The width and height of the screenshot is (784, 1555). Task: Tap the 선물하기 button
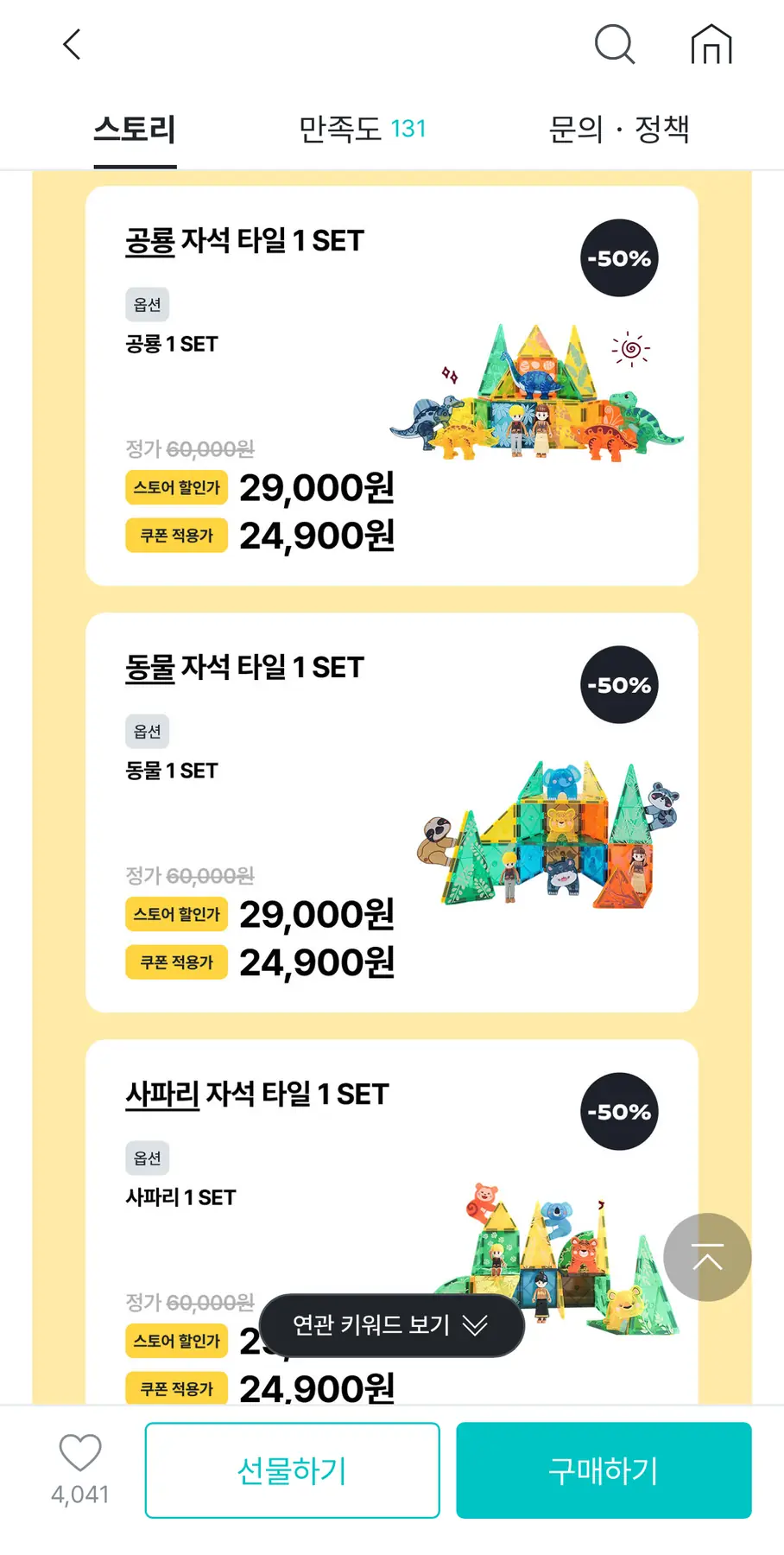point(292,1470)
